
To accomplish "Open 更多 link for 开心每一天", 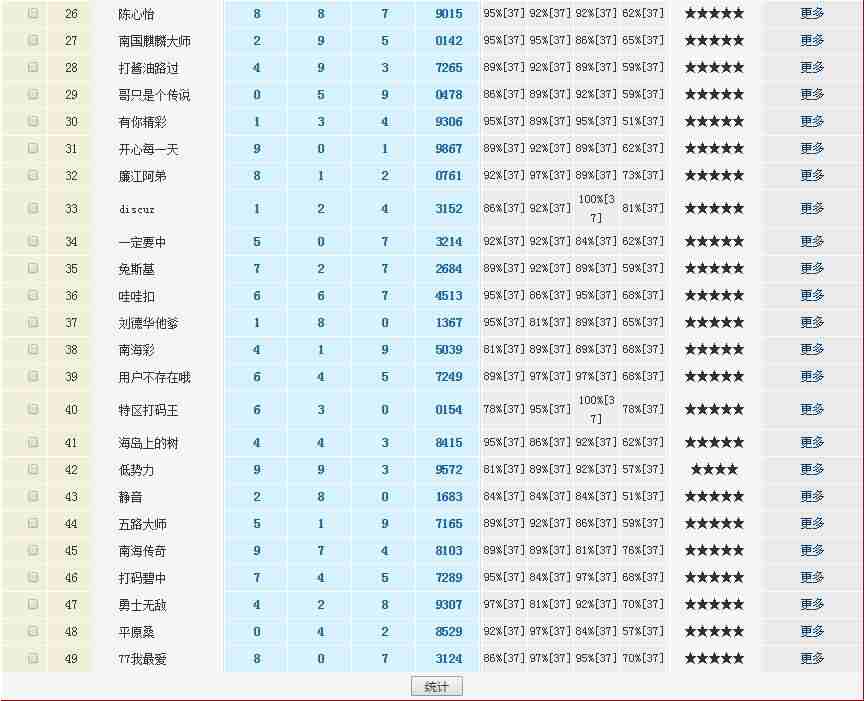I will coord(812,149).
